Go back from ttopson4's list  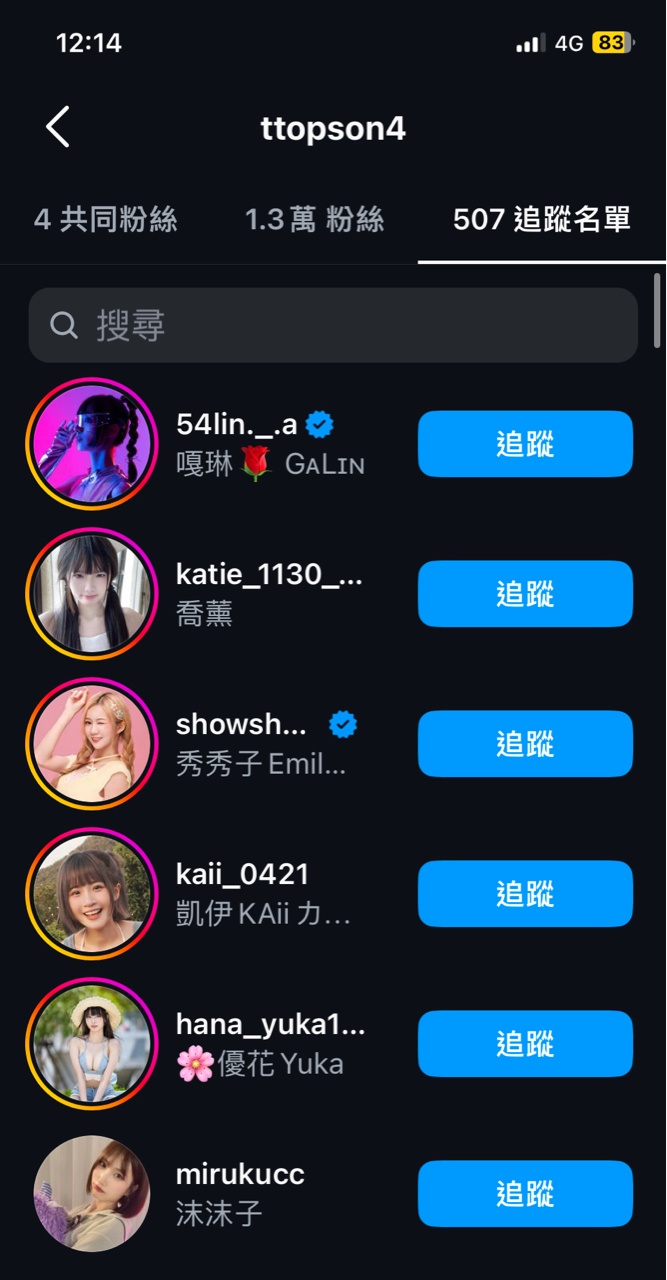click(x=58, y=128)
